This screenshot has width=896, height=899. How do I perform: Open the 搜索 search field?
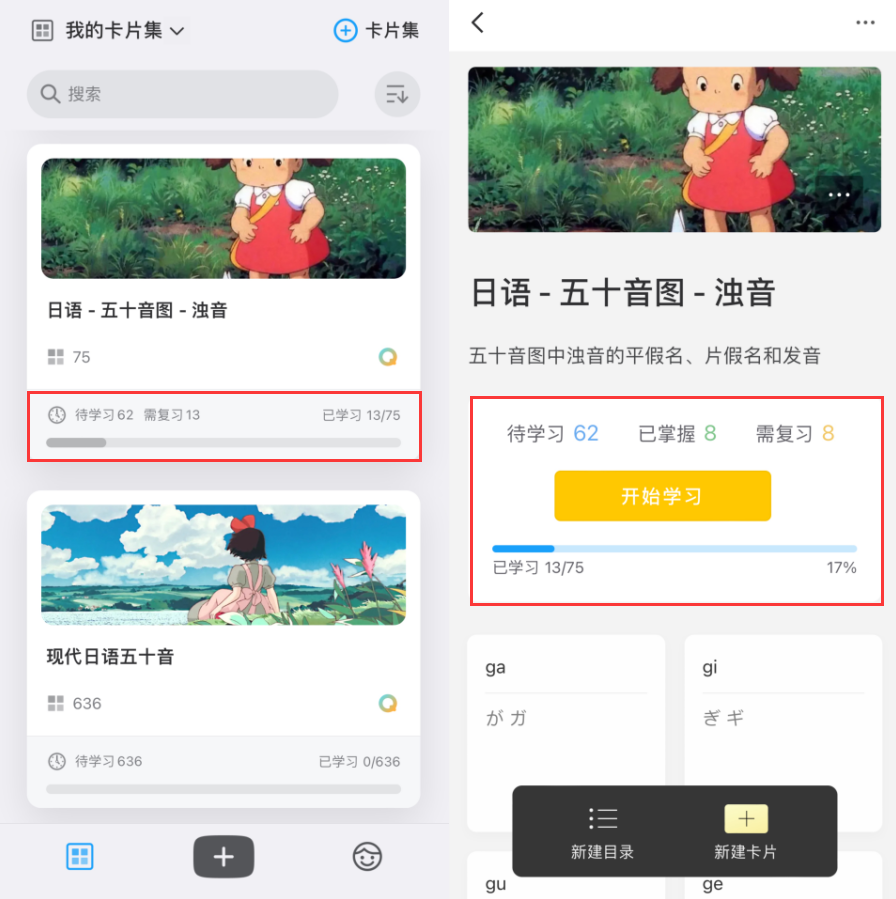click(x=183, y=94)
